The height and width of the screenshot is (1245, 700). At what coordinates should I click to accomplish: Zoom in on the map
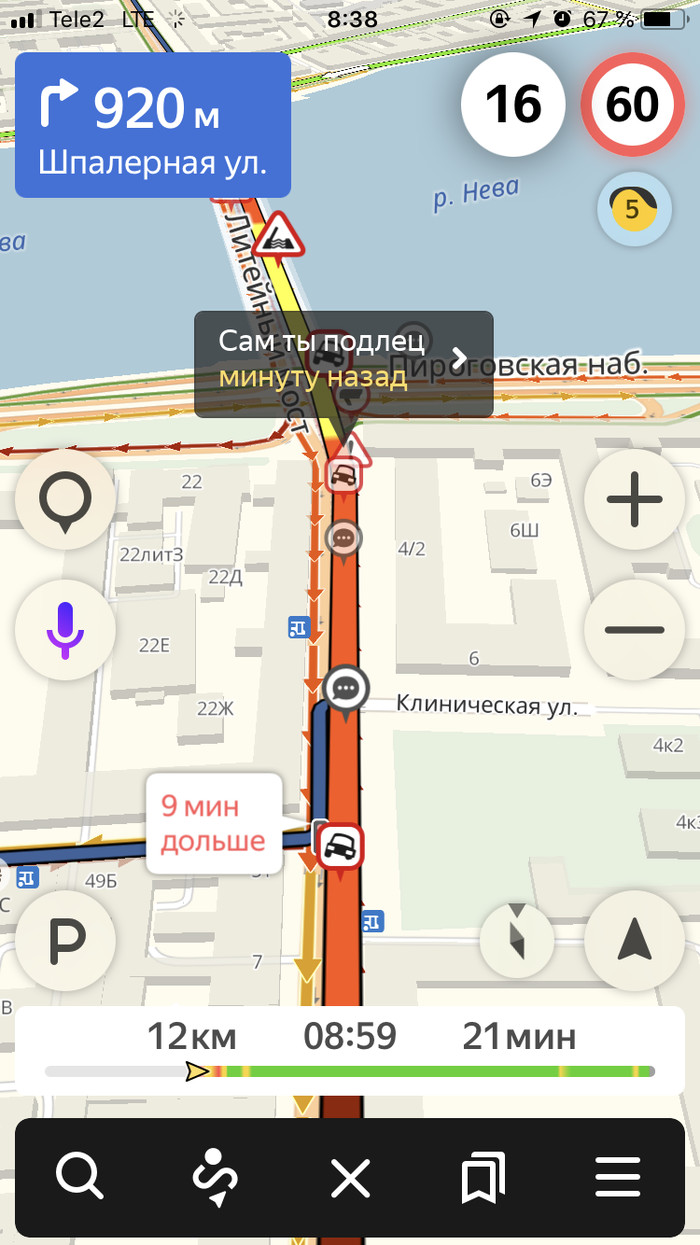(634, 498)
